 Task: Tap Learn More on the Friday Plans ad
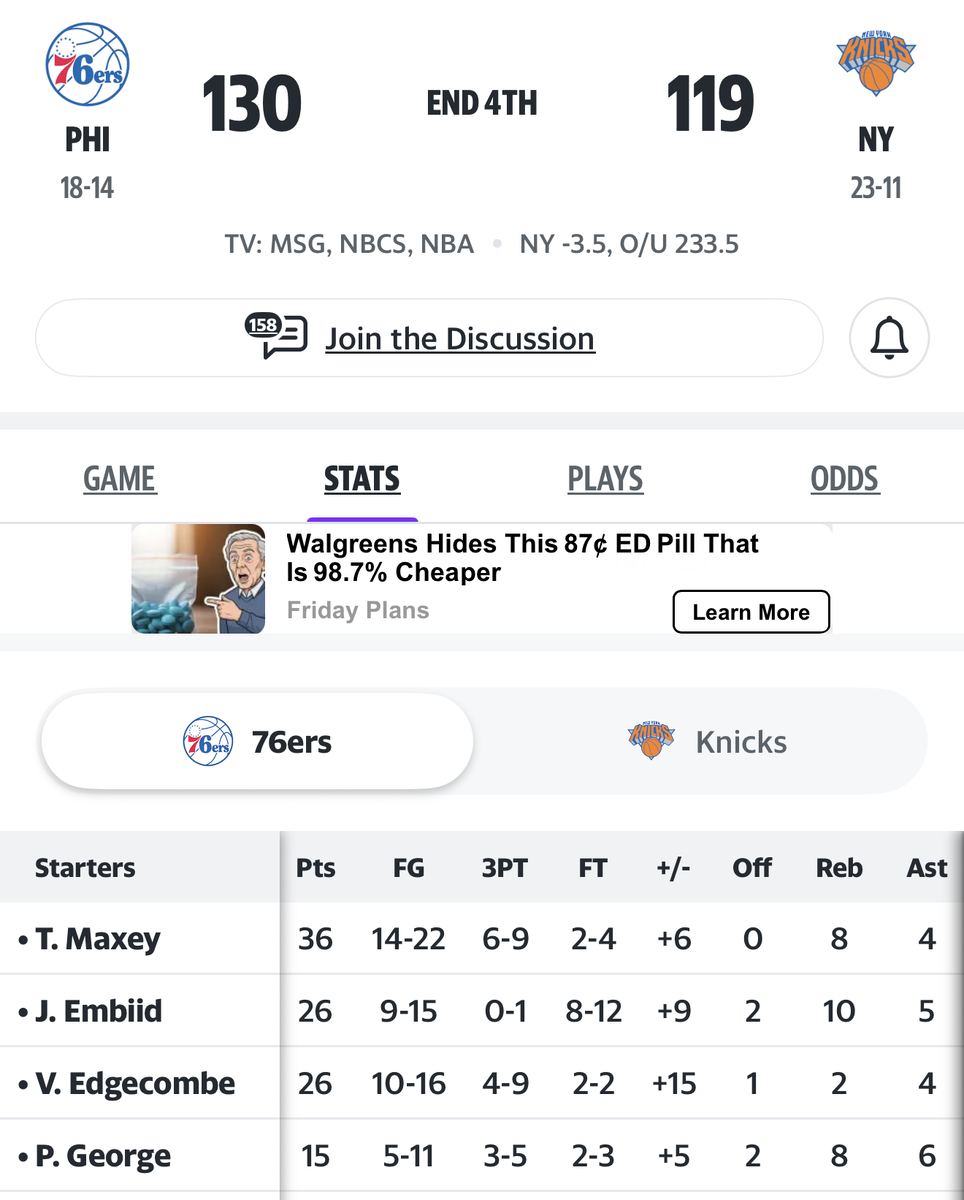tap(751, 612)
